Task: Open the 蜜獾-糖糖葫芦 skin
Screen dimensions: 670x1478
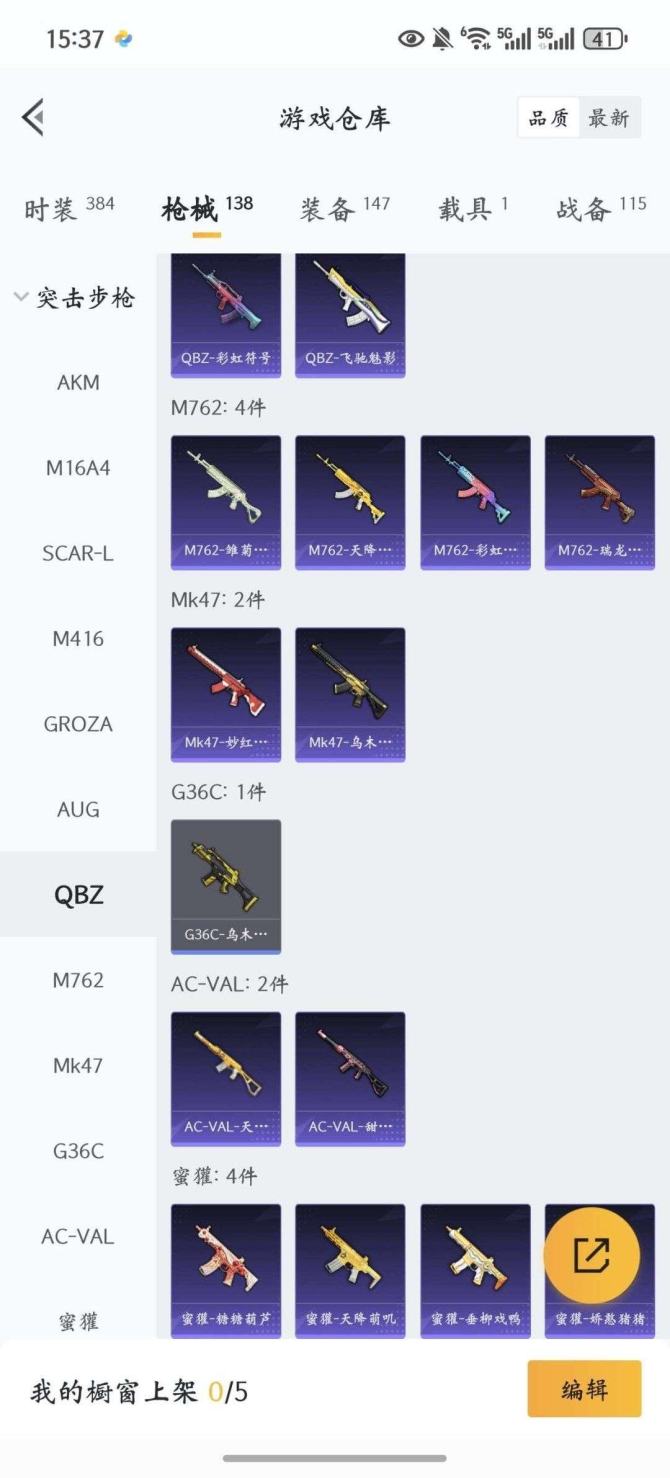Action: 226,1270
